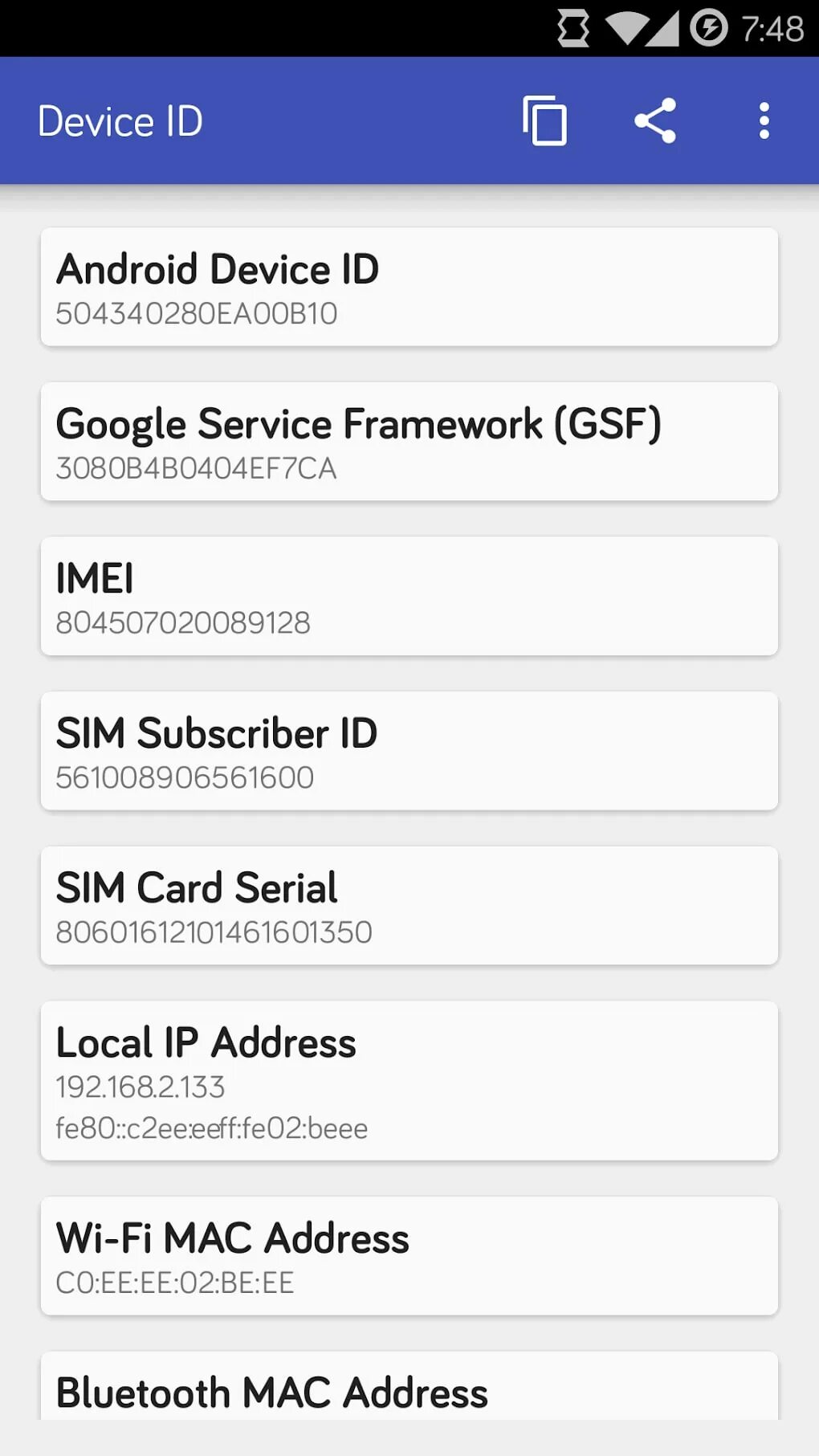Open the overflow menu with three dots

[x=762, y=119]
